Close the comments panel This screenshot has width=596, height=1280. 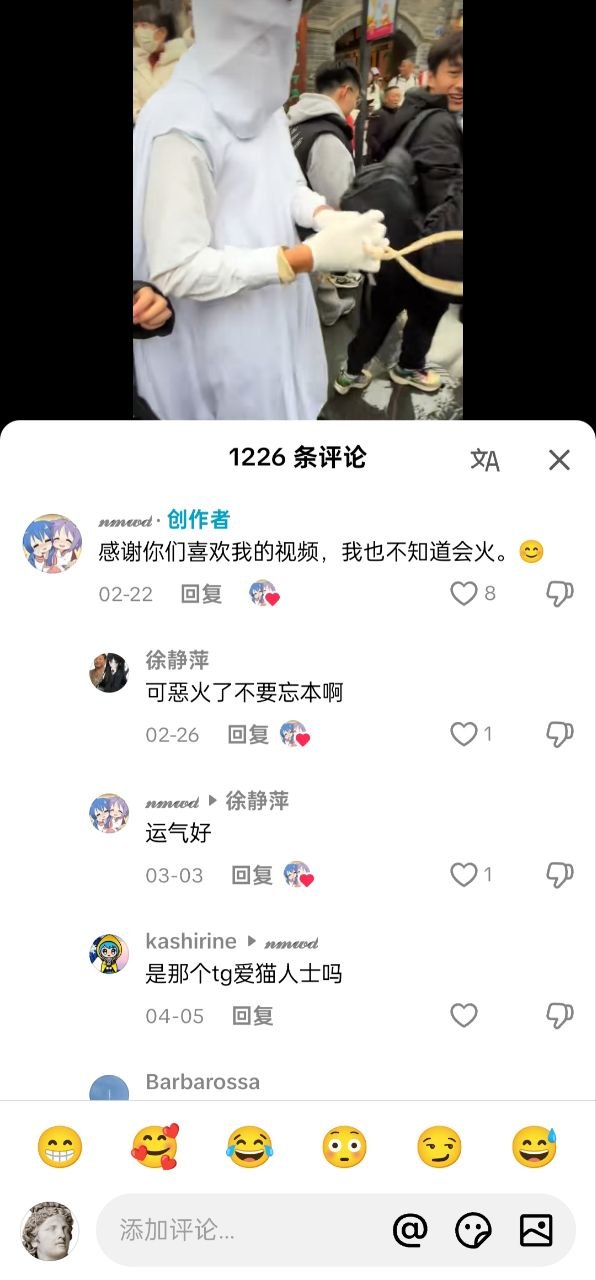coord(559,459)
